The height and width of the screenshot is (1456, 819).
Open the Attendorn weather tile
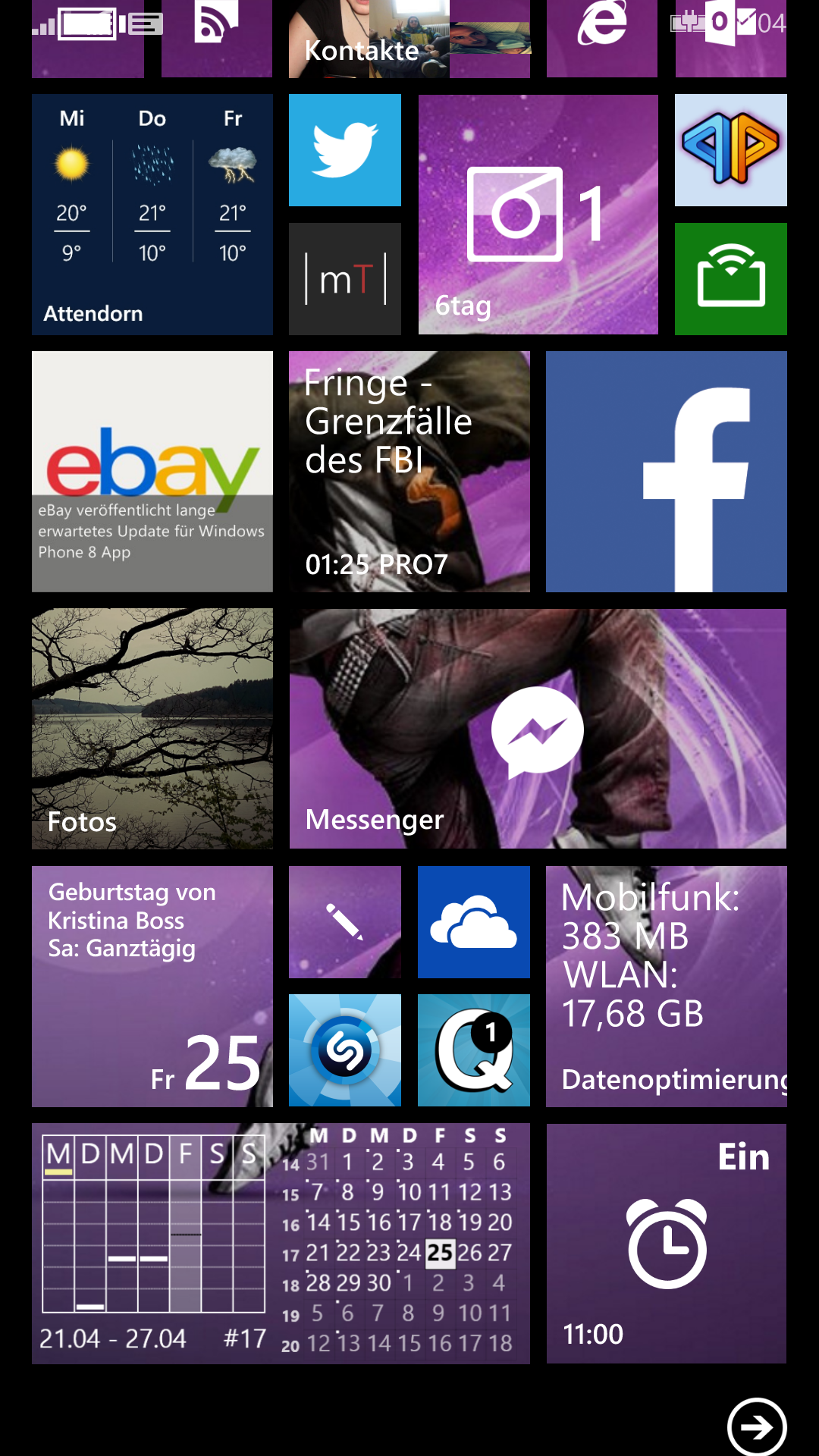[x=152, y=215]
